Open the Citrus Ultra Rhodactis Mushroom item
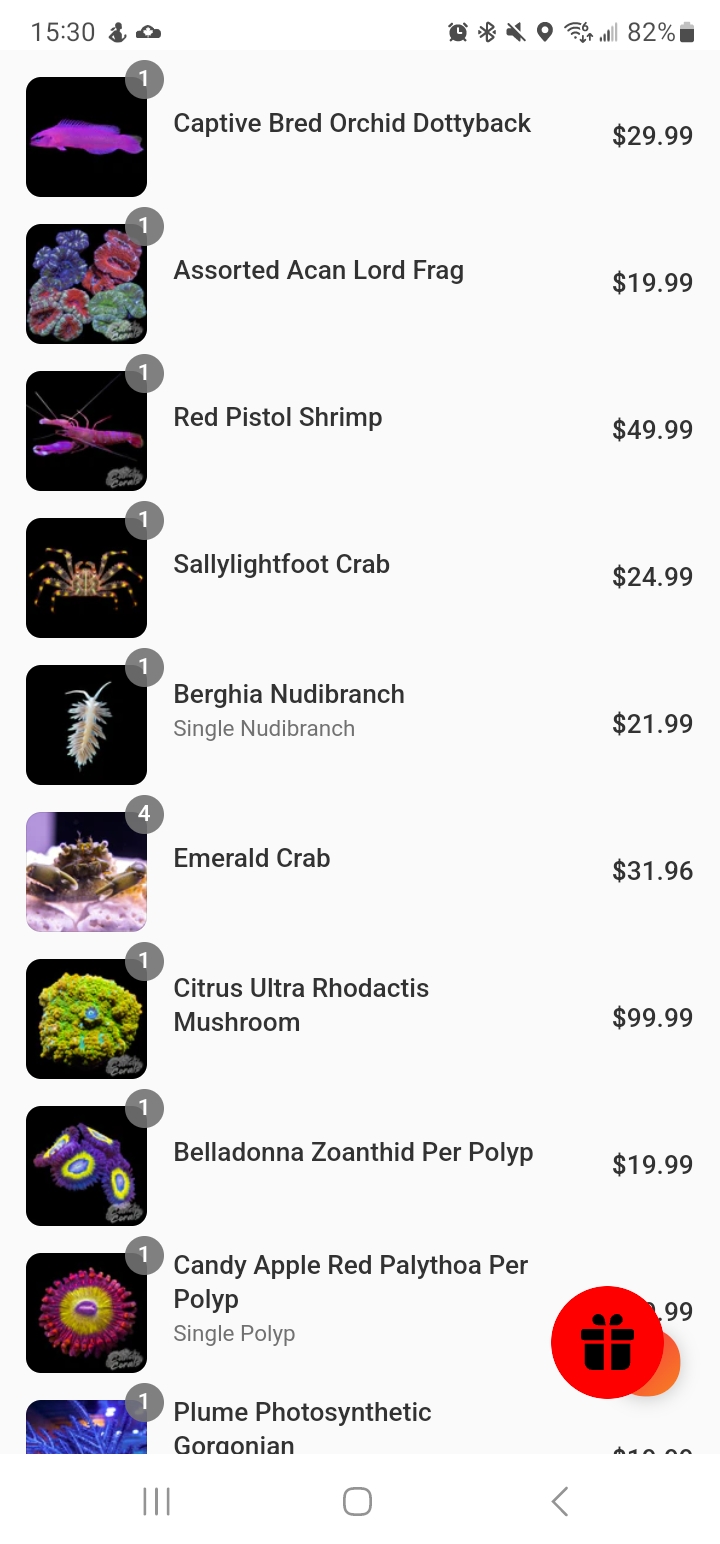Screen dimensions: 720x1544 (x=301, y=1005)
